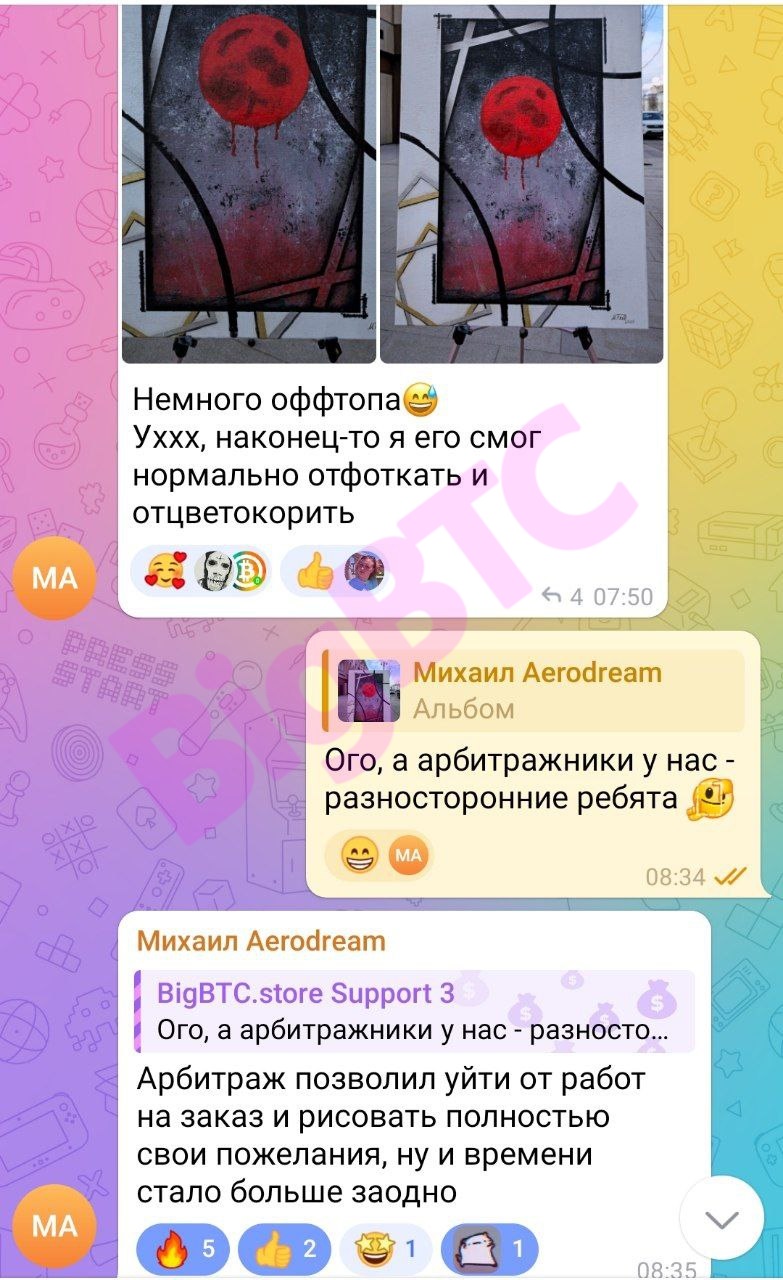783x1280 pixels.
Task: Tap the thumbs-up reaction with count 2
Action: [x=284, y=1248]
